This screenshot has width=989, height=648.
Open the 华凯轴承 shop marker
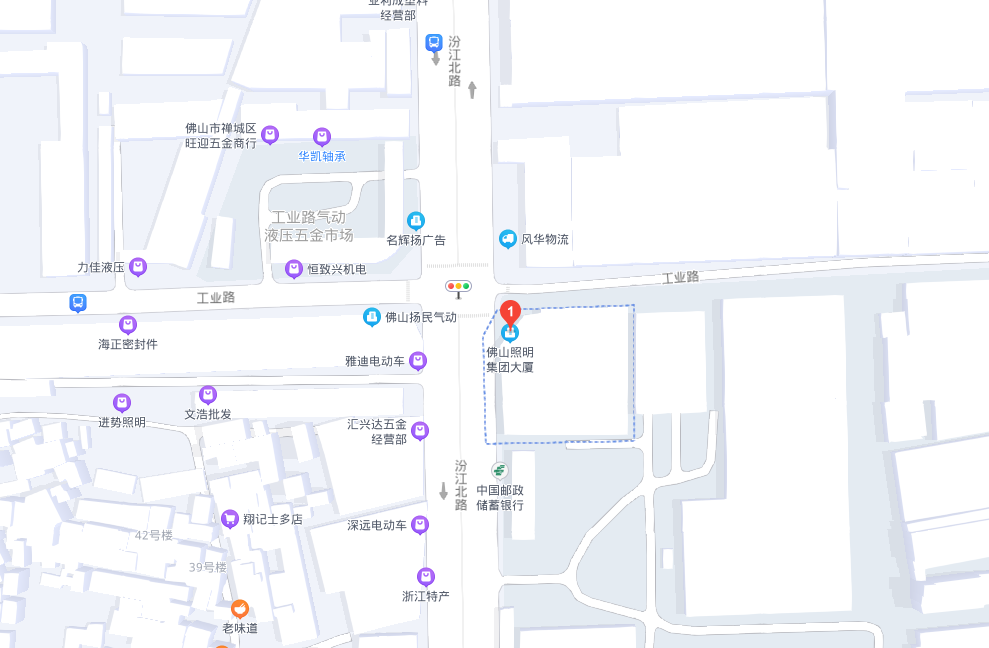click(x=322, y=137)
